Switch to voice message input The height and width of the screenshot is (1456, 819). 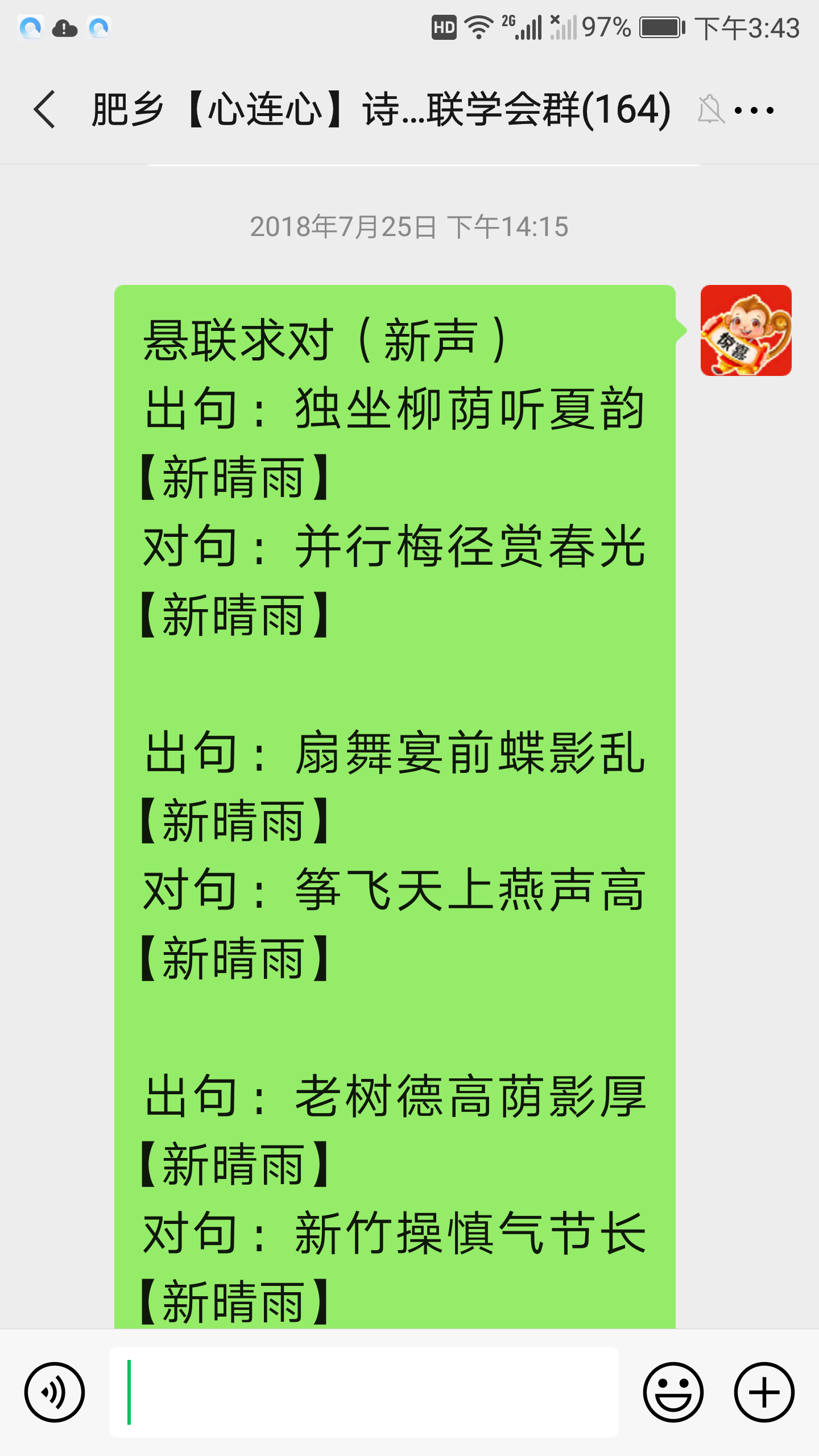tap(55, 1392)
